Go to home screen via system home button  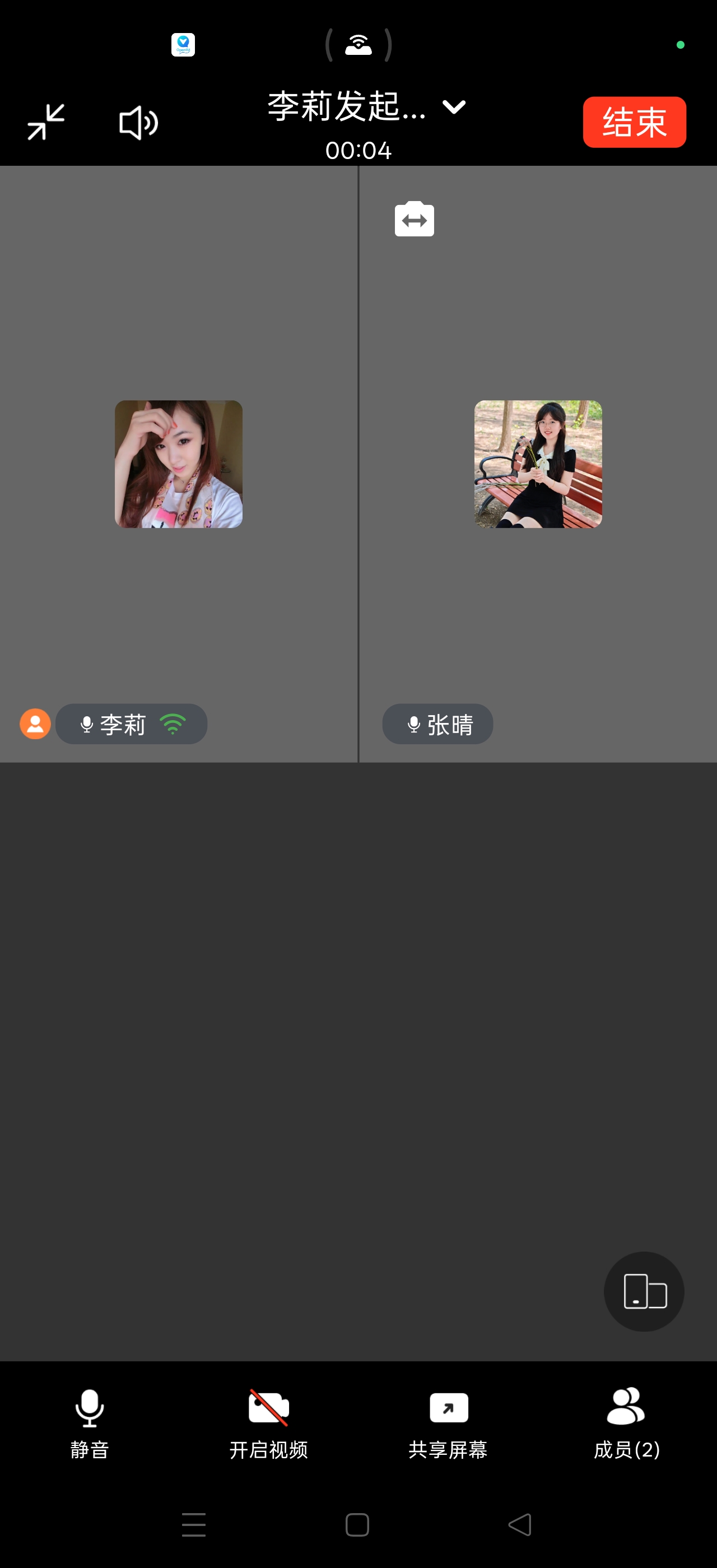pos(357,1524)
